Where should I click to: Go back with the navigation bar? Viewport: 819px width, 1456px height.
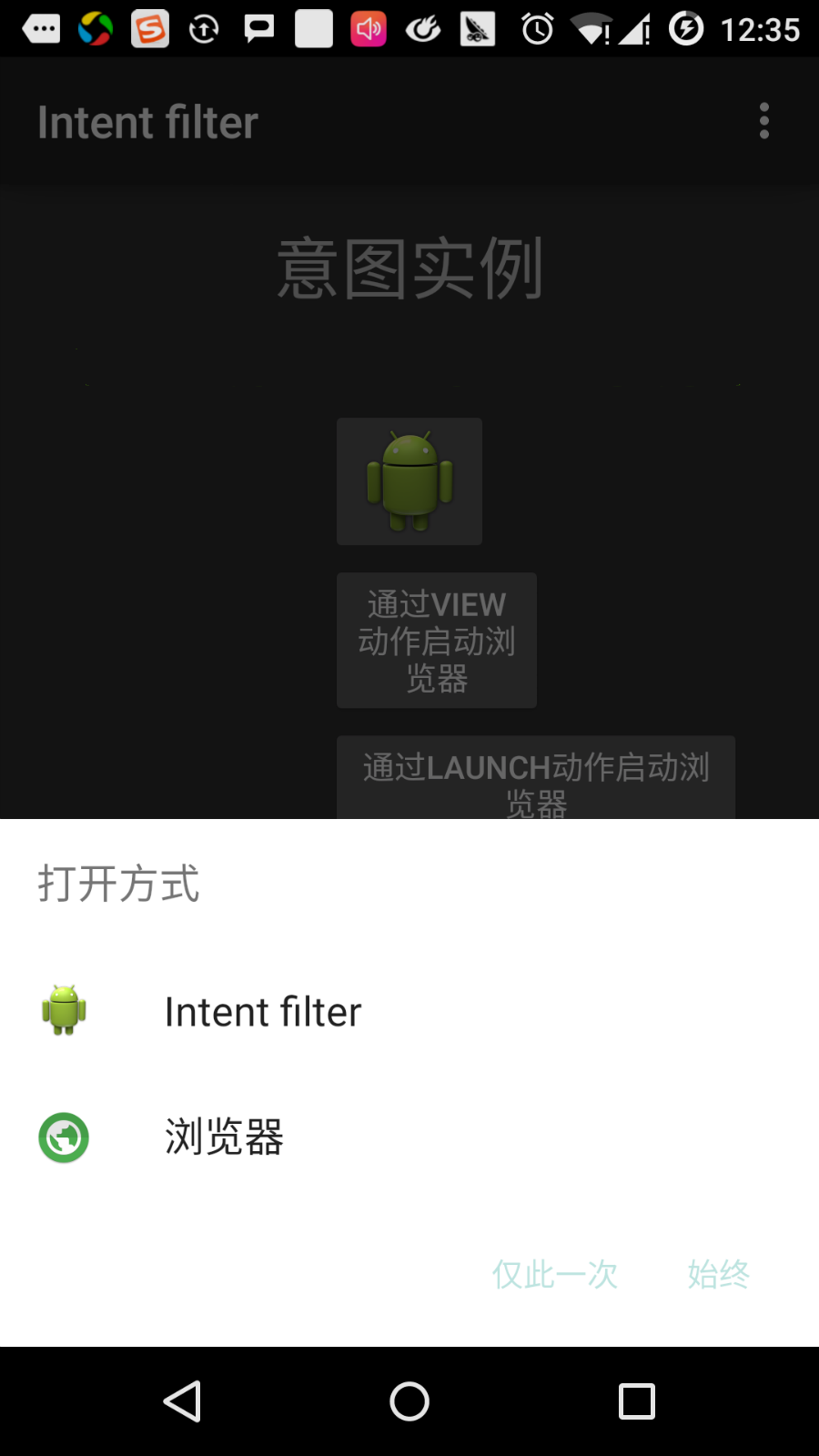coord(182,1401)
